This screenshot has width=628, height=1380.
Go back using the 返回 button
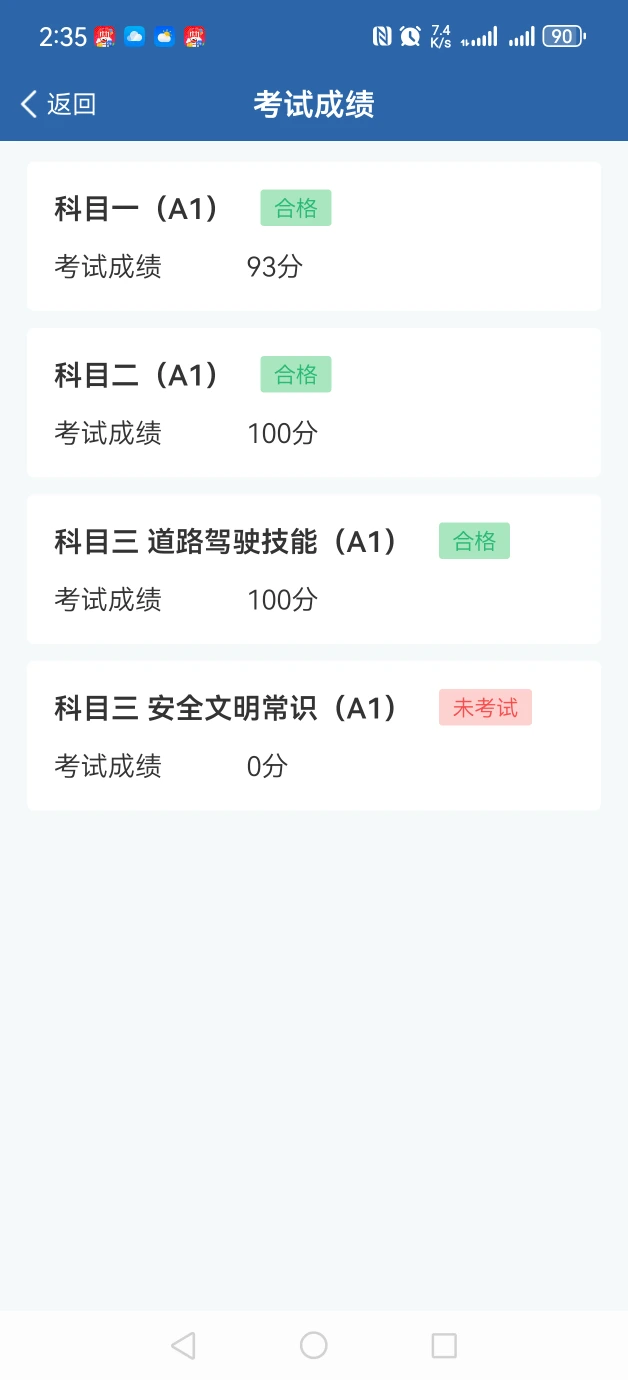coord(58,104)
